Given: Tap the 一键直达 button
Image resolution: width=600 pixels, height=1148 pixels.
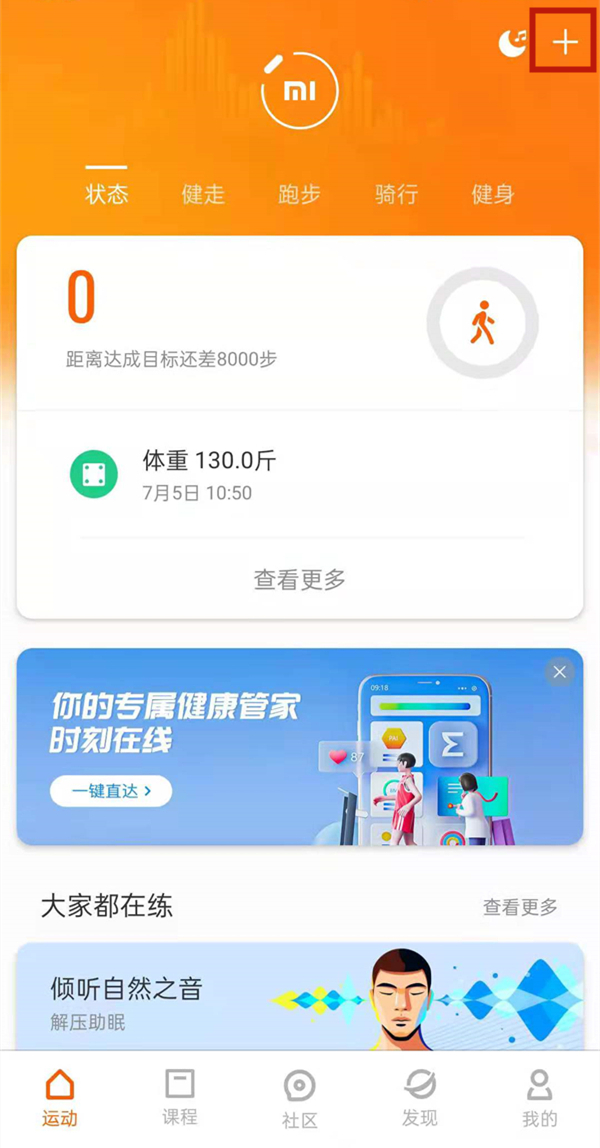Looking at the screenshot, I should [111, 791].
